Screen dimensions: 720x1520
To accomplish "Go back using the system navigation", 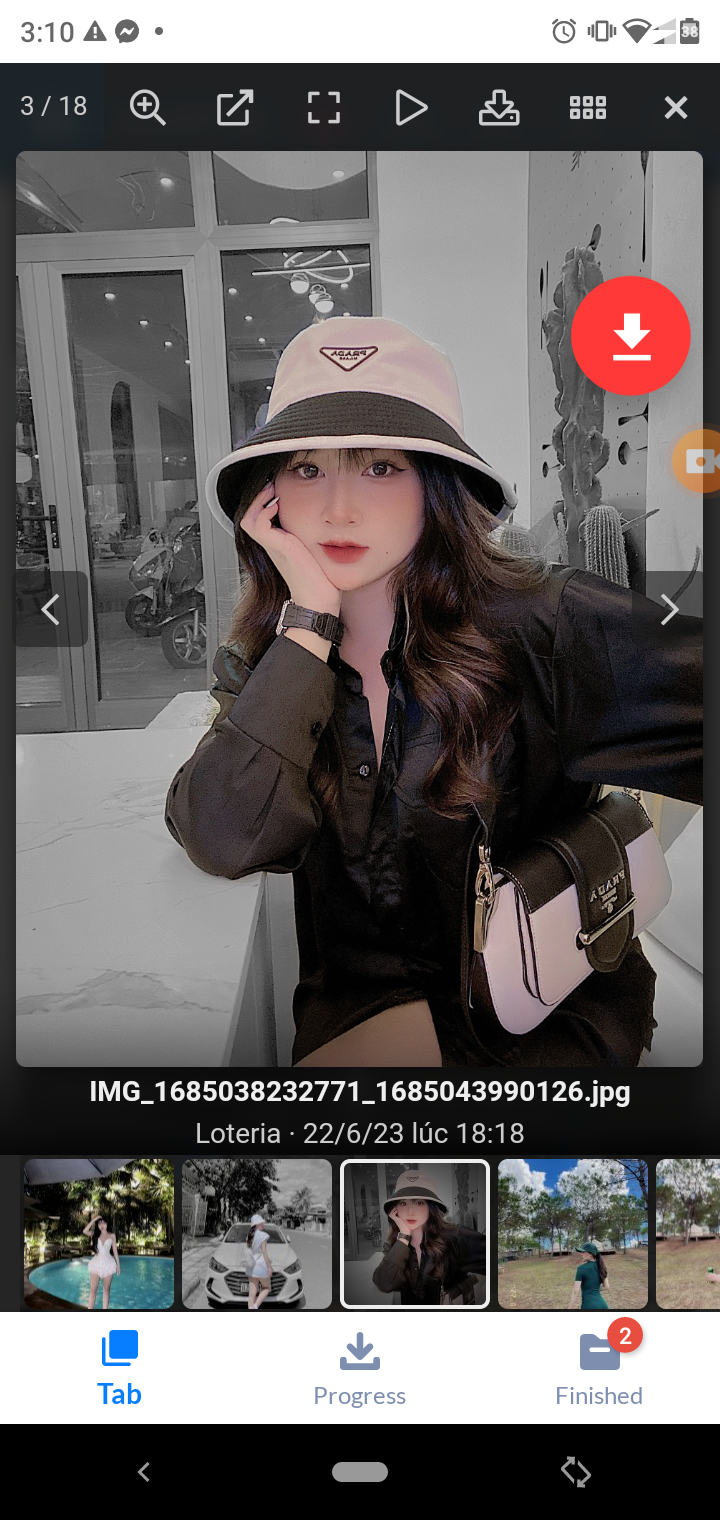I will pos(144,1471).
